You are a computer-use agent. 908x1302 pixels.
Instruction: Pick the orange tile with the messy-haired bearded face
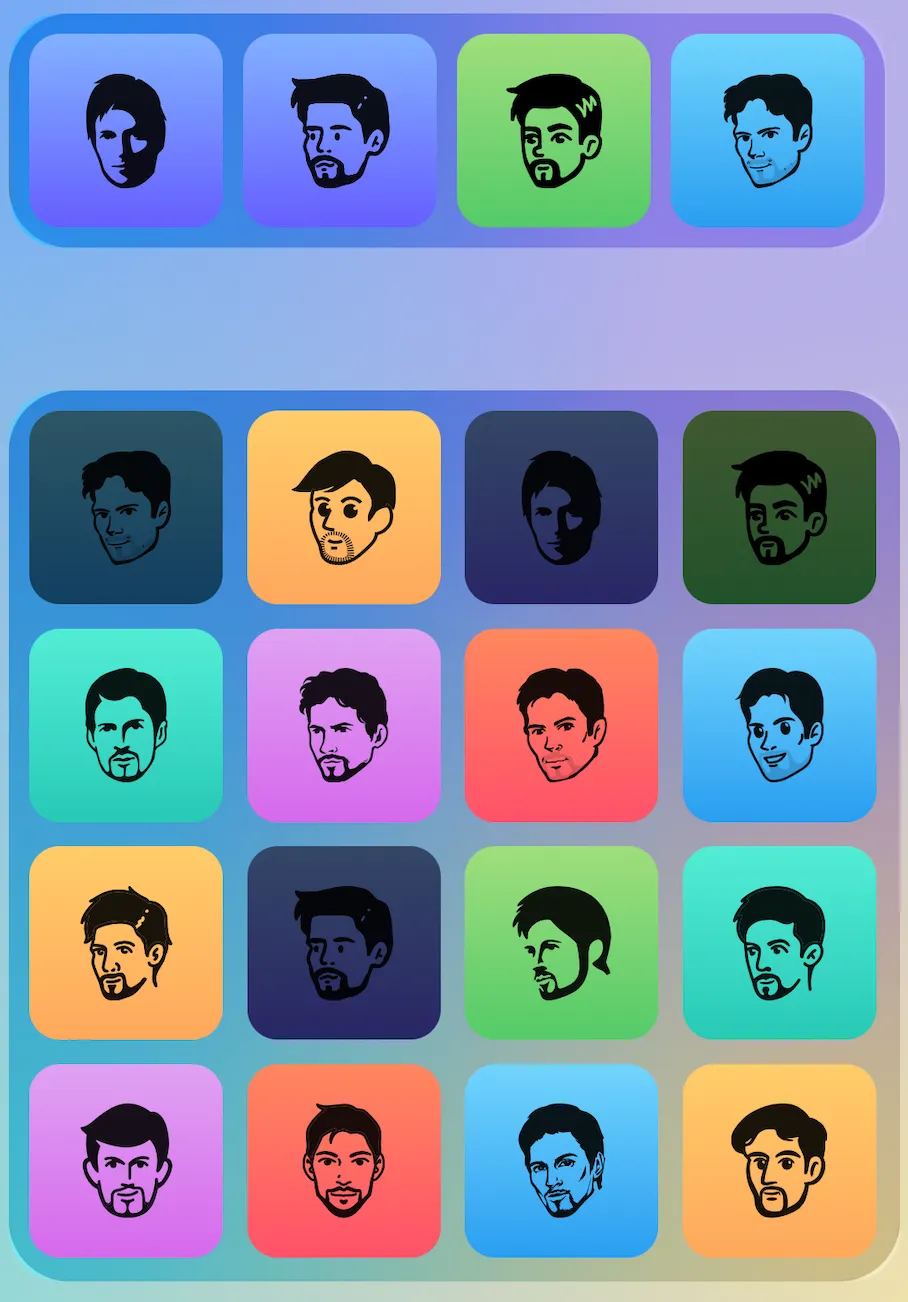pyautogui.click(x=125, y=942)
